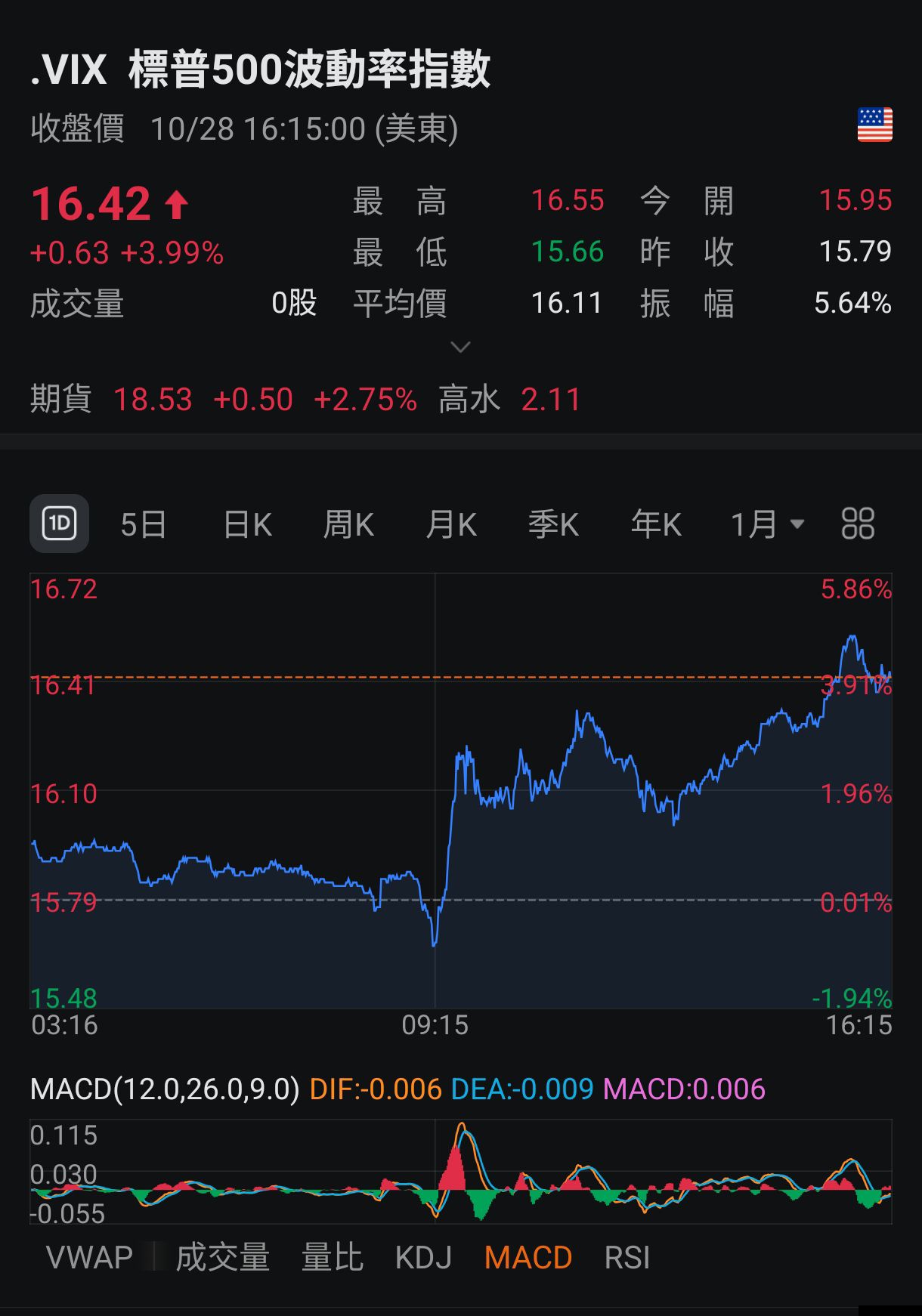Screen dimensions: 922x1316
Task: Show the 周K weekly chart
Action: pyautogui.click(x=348, y=524)
